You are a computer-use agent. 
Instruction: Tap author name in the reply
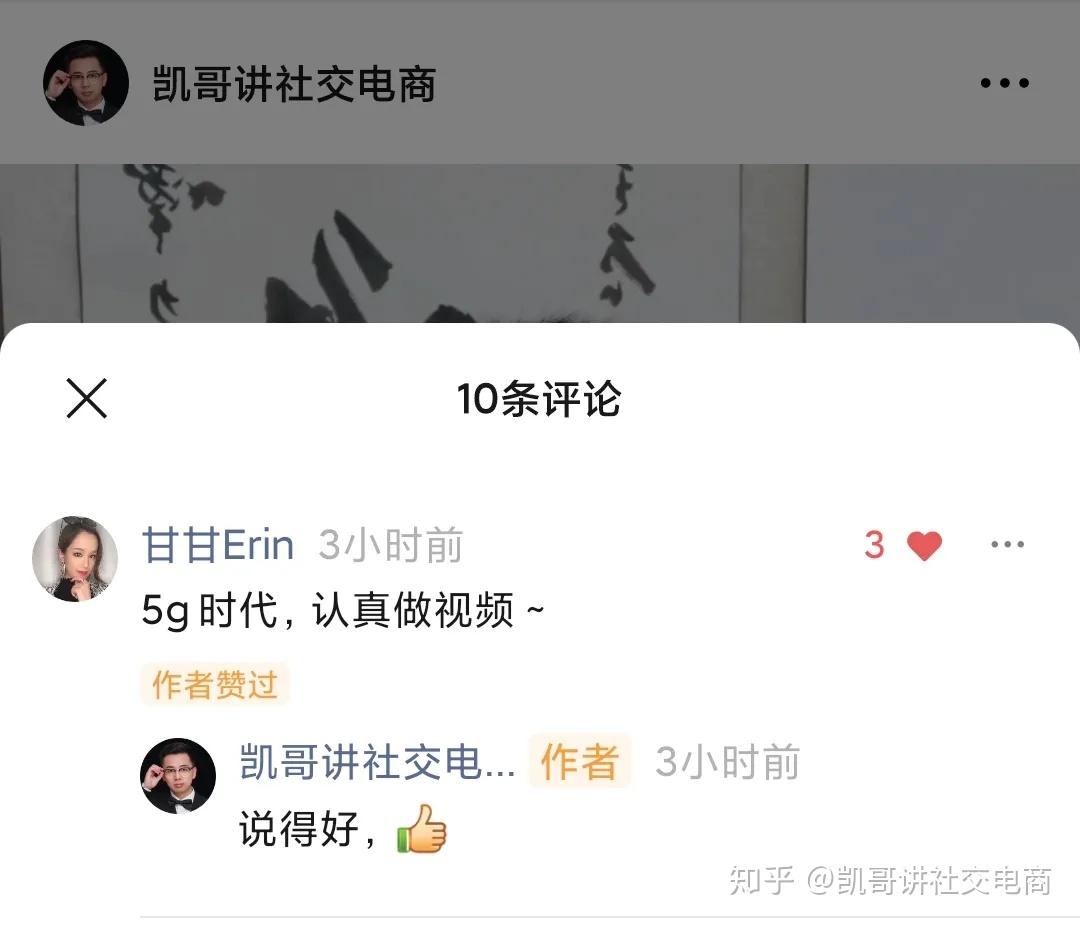377,763
